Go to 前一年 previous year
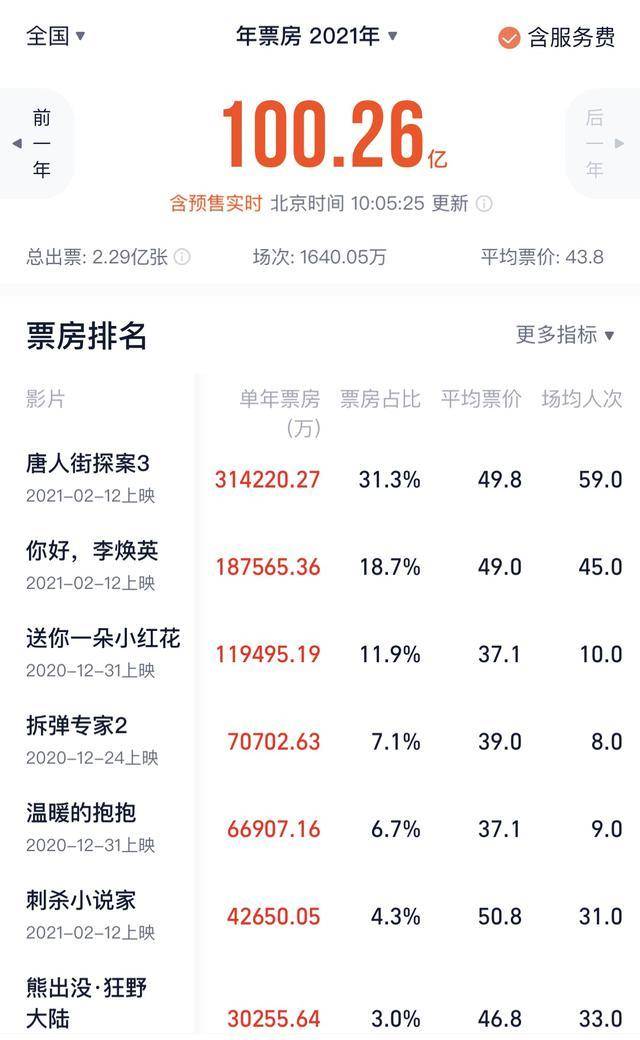Viewport: 640px width, 1040px height. (x=36, y=143)
